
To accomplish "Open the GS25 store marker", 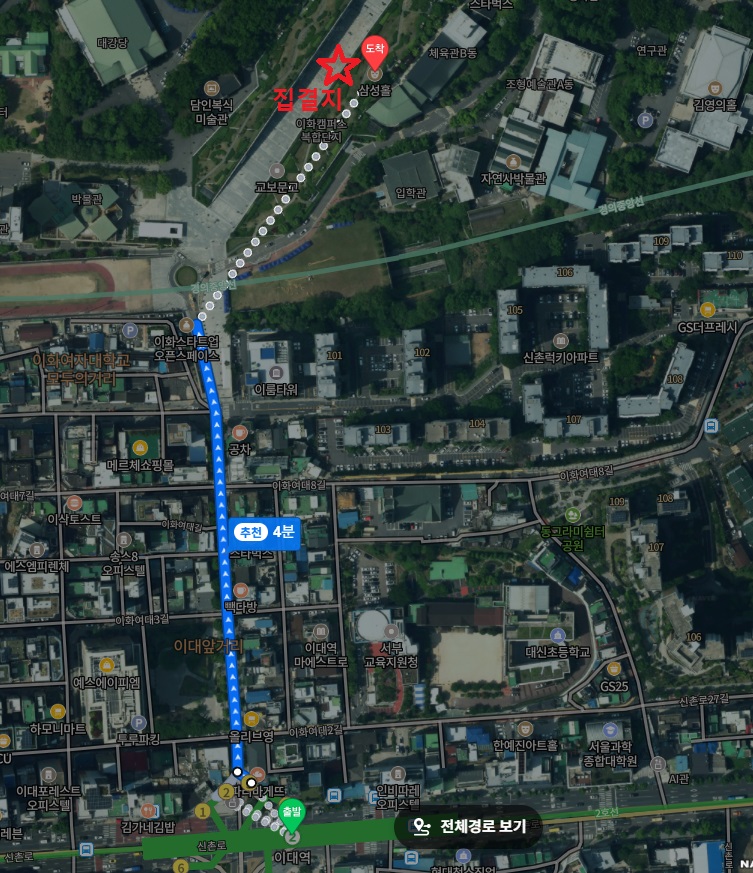I will pos(613,669).
